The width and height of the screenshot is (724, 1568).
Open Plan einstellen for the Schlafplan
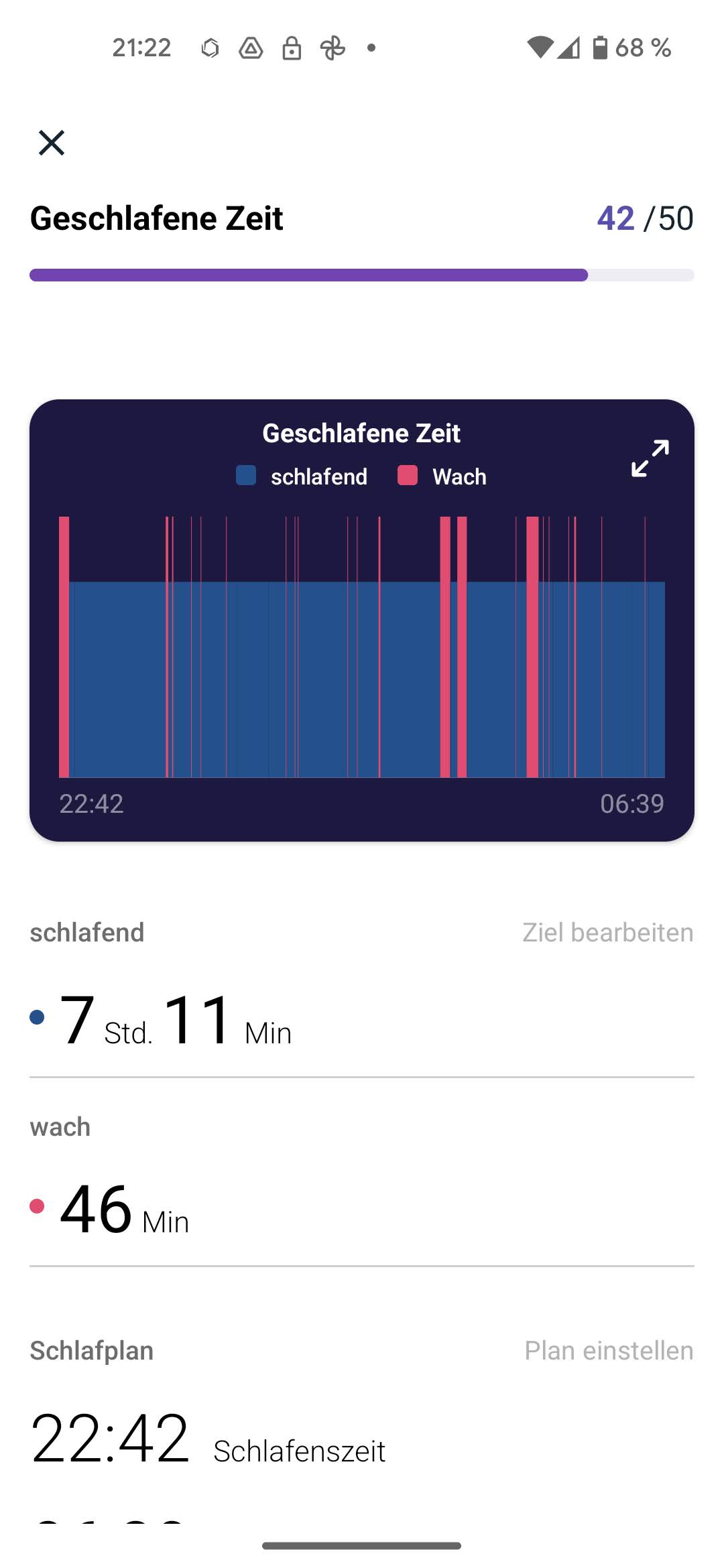click(608, 1350)
